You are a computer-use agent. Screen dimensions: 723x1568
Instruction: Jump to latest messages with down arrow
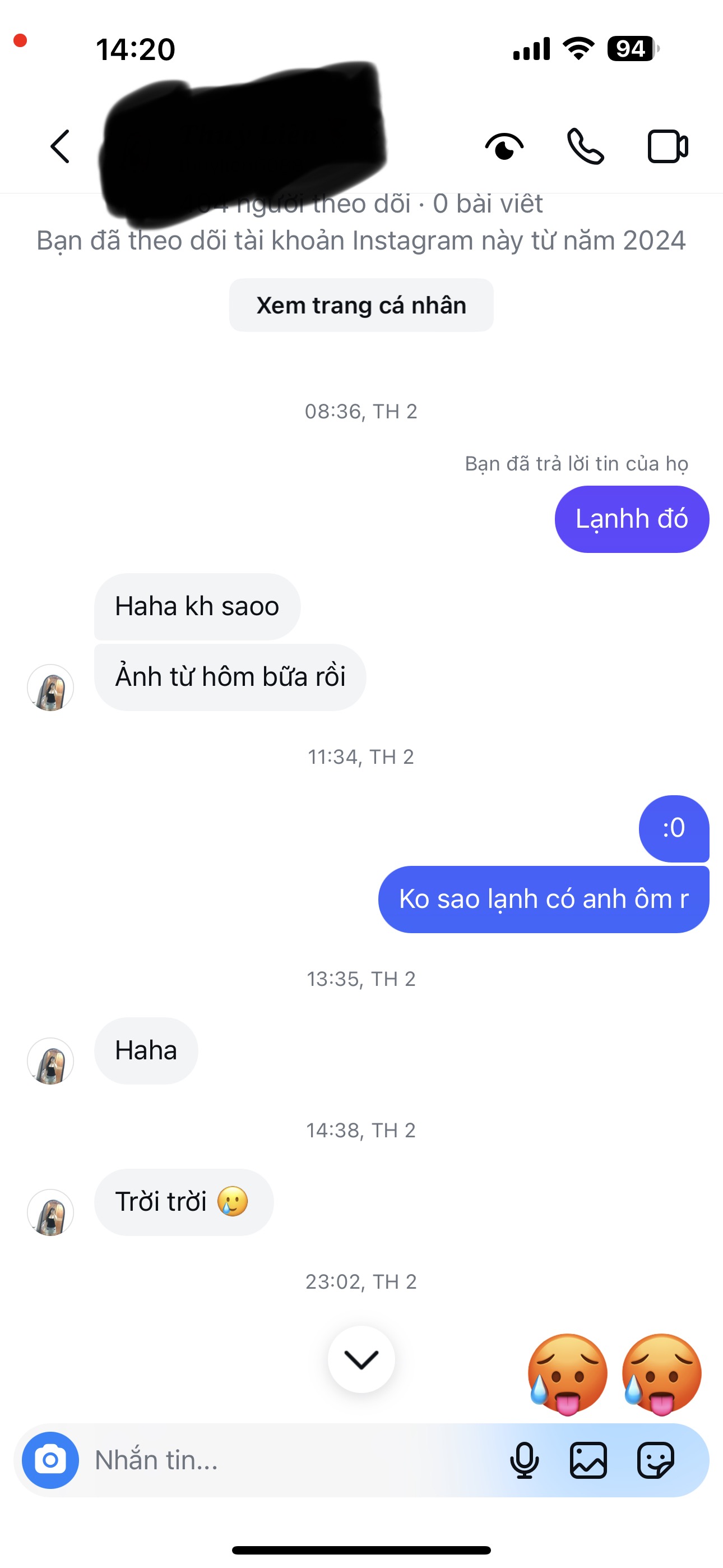[x=361, y=1359]
